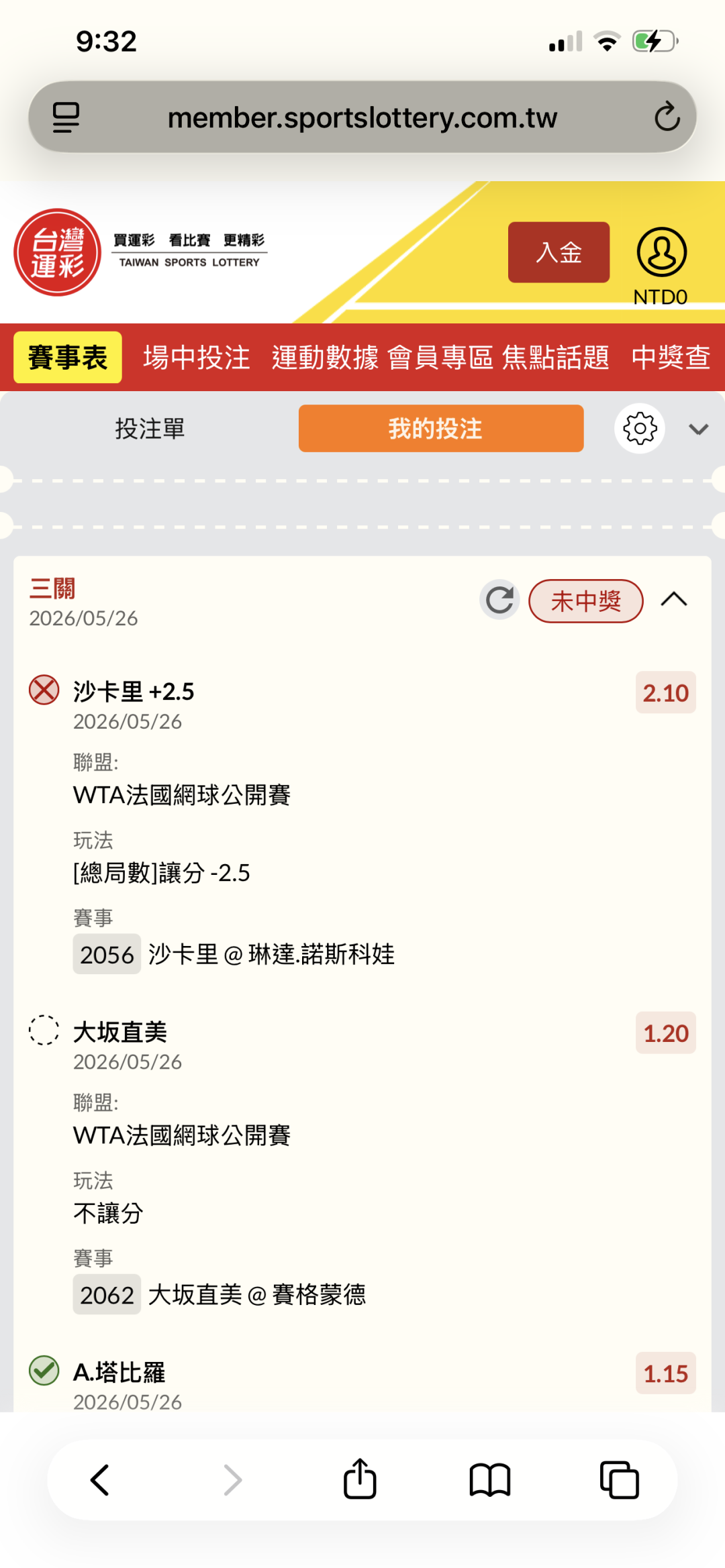Open the member account profile icon

click(x=661, y=252)
